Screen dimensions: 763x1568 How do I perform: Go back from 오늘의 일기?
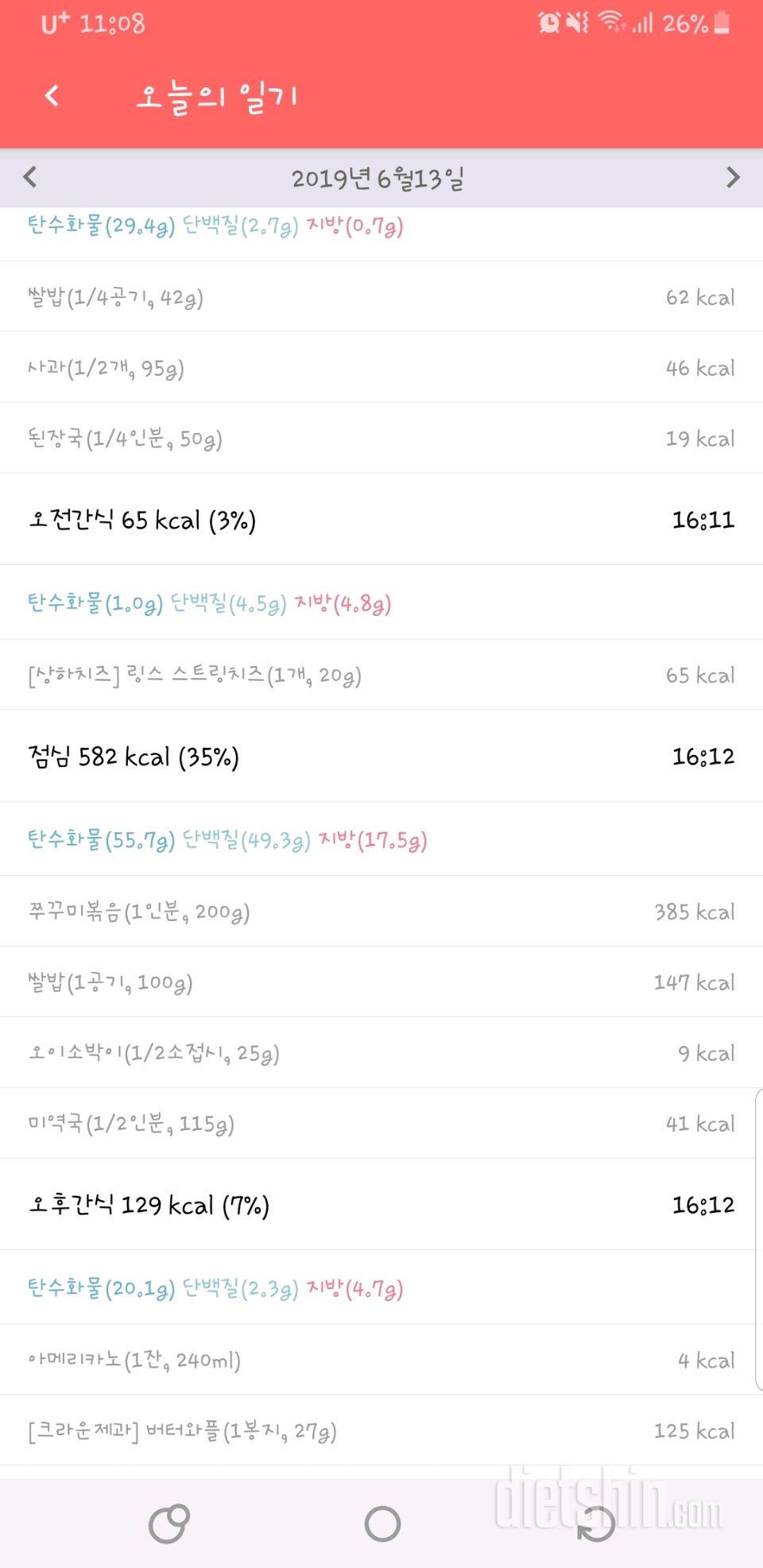52,96
